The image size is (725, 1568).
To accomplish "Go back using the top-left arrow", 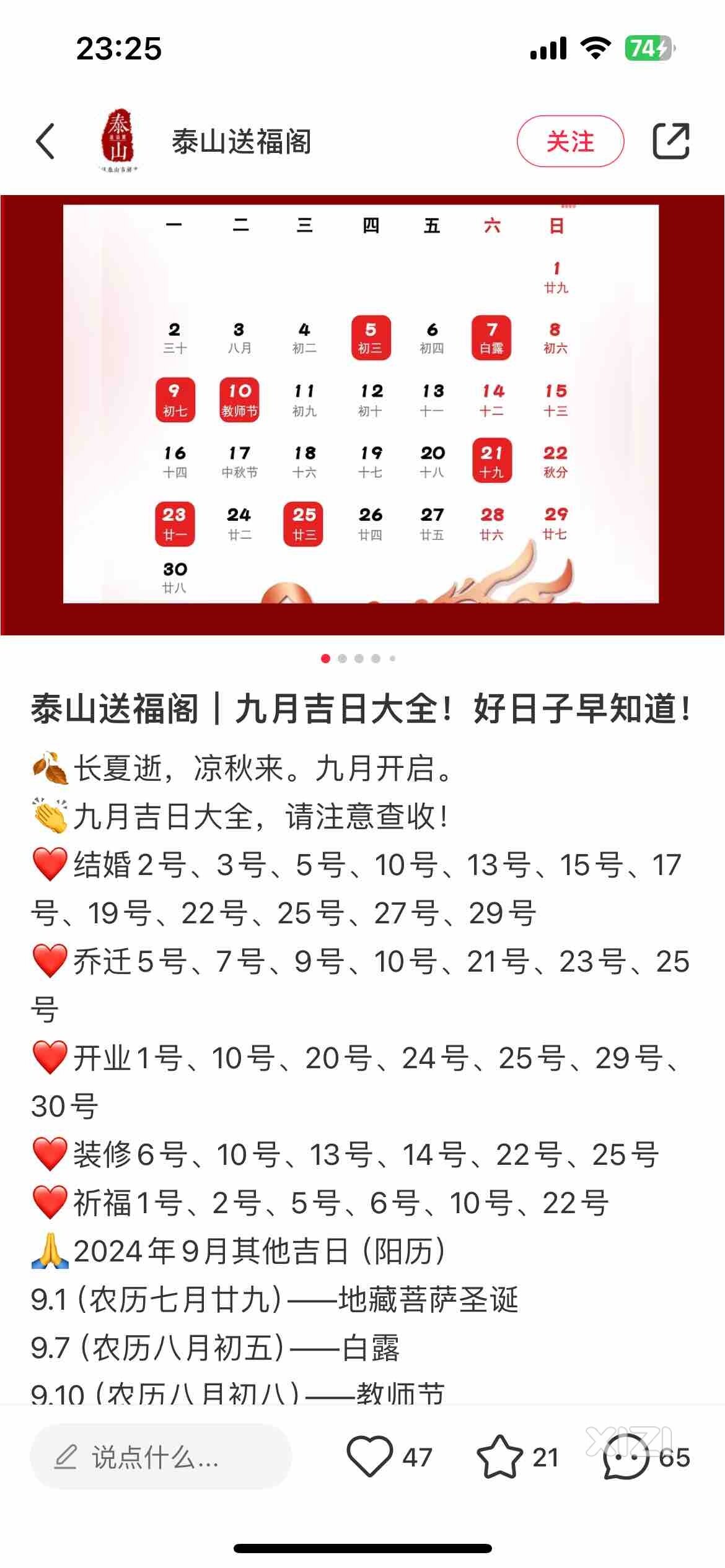I will click(46, 142).
